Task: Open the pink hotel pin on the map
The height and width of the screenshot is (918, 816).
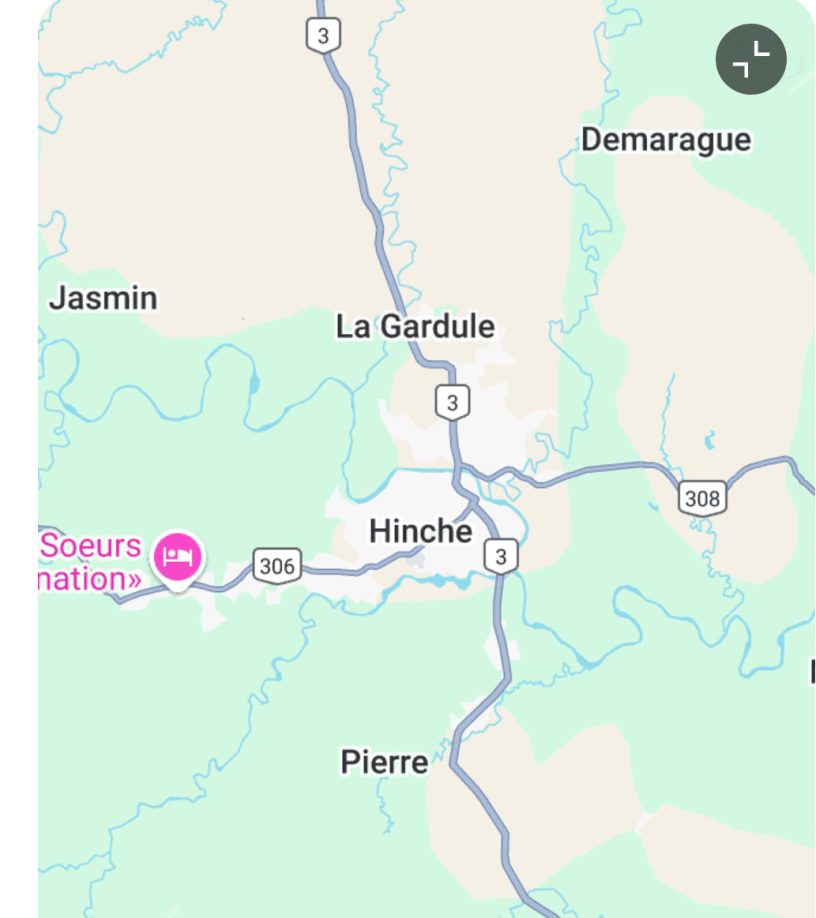Action: tap(178, 556)
